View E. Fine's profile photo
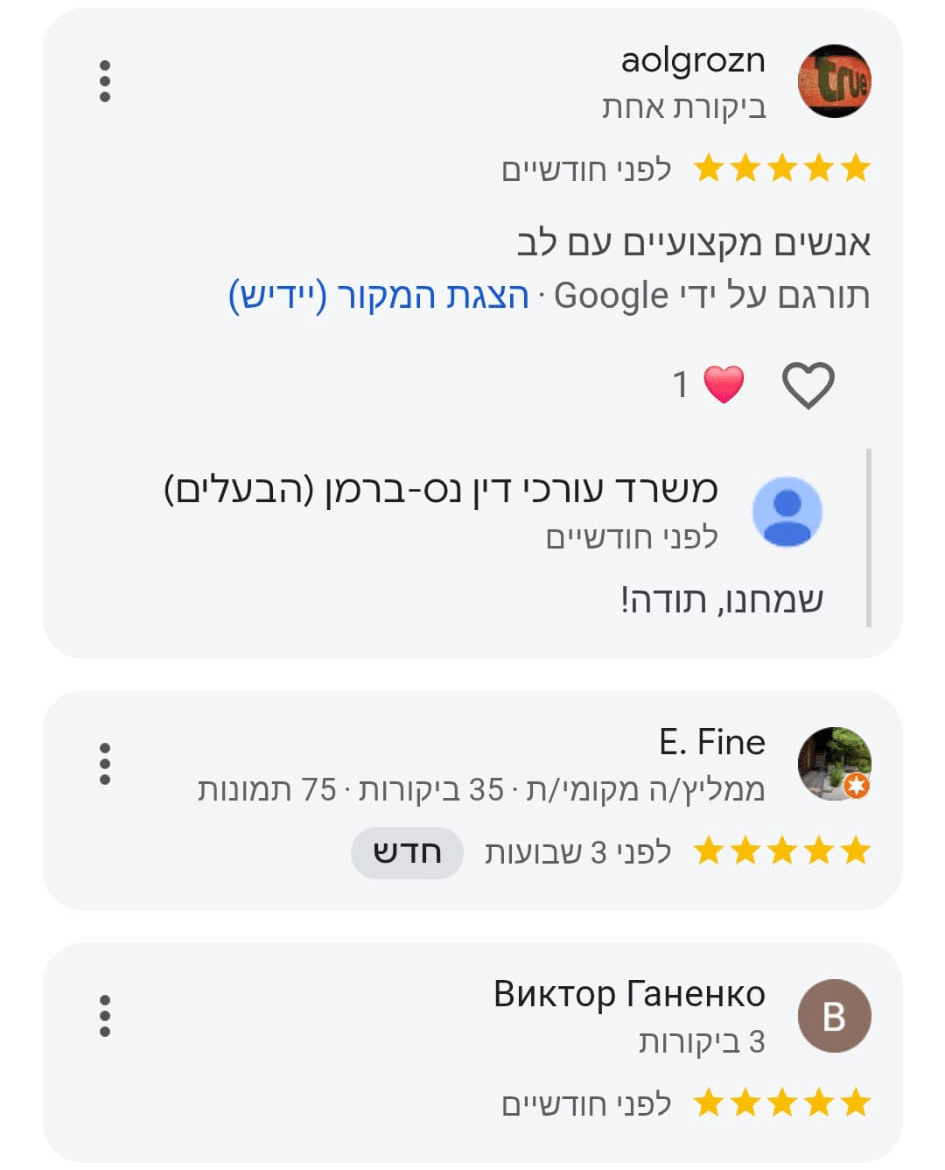The image size is (945, 1170). point(834,764)
